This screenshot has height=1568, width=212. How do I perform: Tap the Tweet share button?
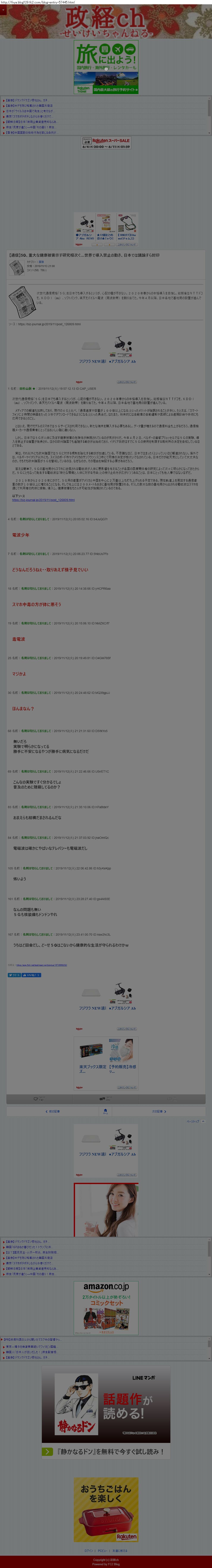point(14,975)
